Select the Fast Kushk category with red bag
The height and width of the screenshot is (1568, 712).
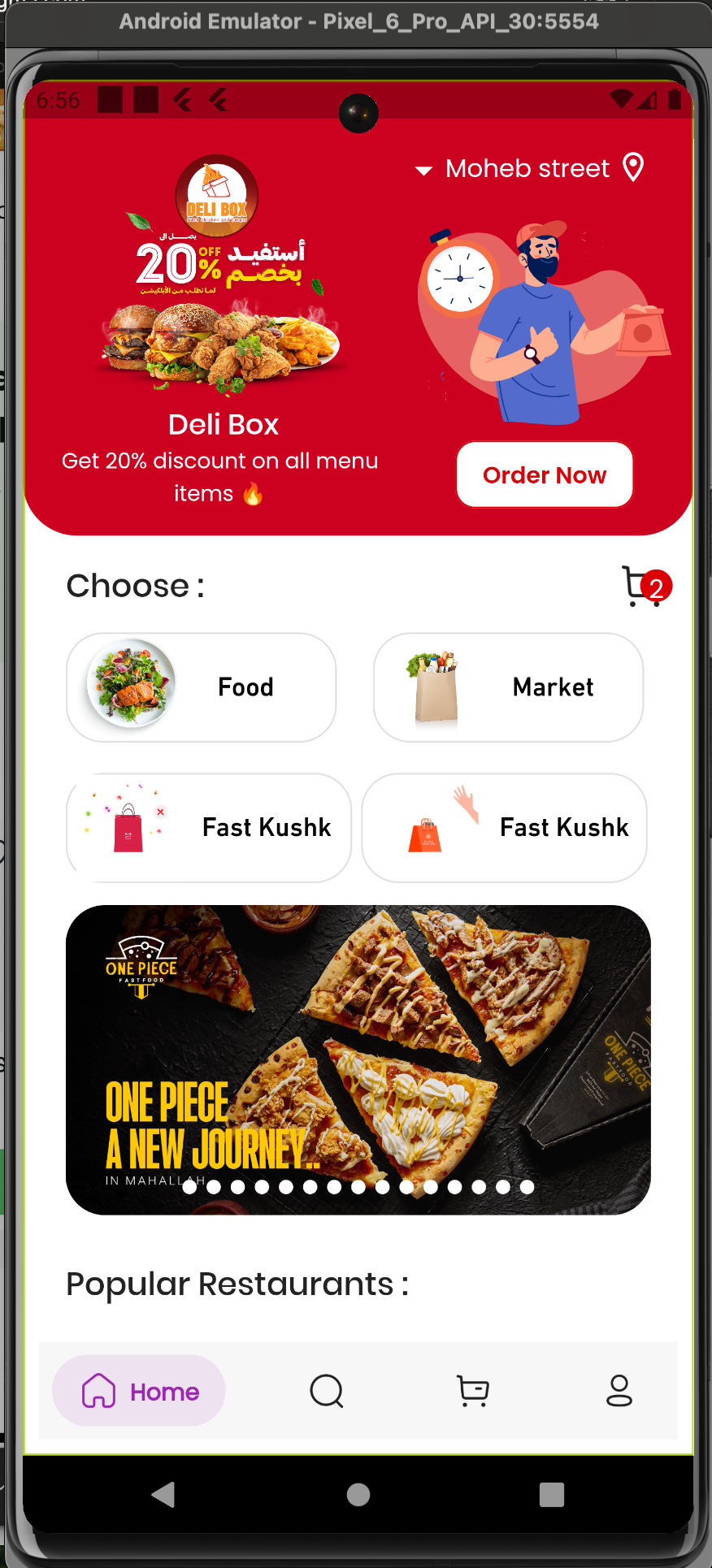[x=208, y=827]
